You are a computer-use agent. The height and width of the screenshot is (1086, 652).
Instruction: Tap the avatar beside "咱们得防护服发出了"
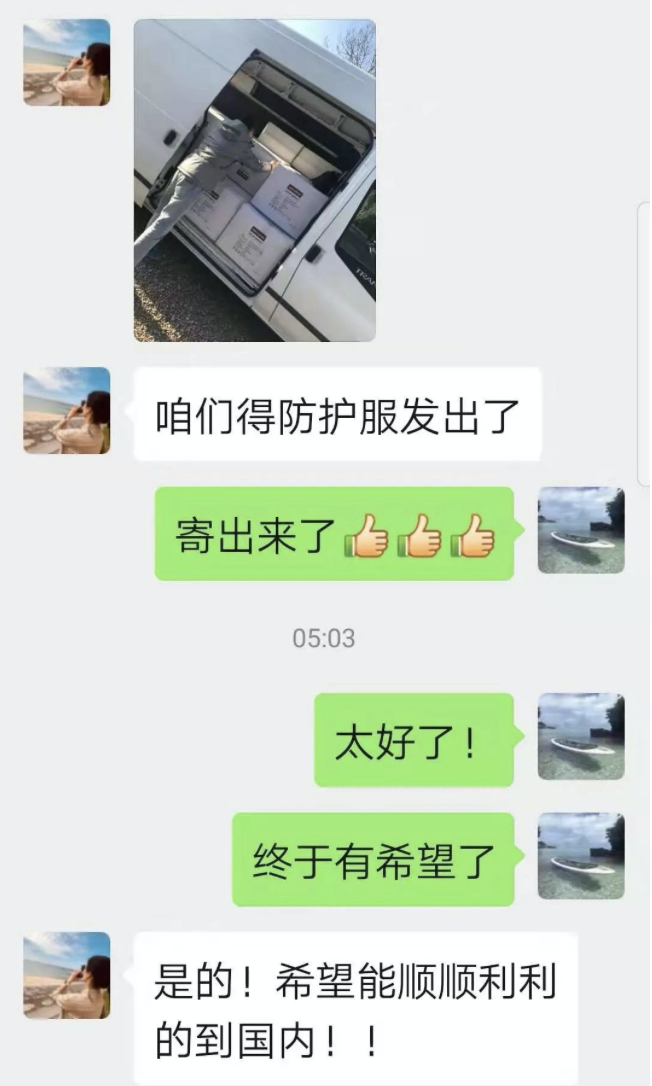67,411
